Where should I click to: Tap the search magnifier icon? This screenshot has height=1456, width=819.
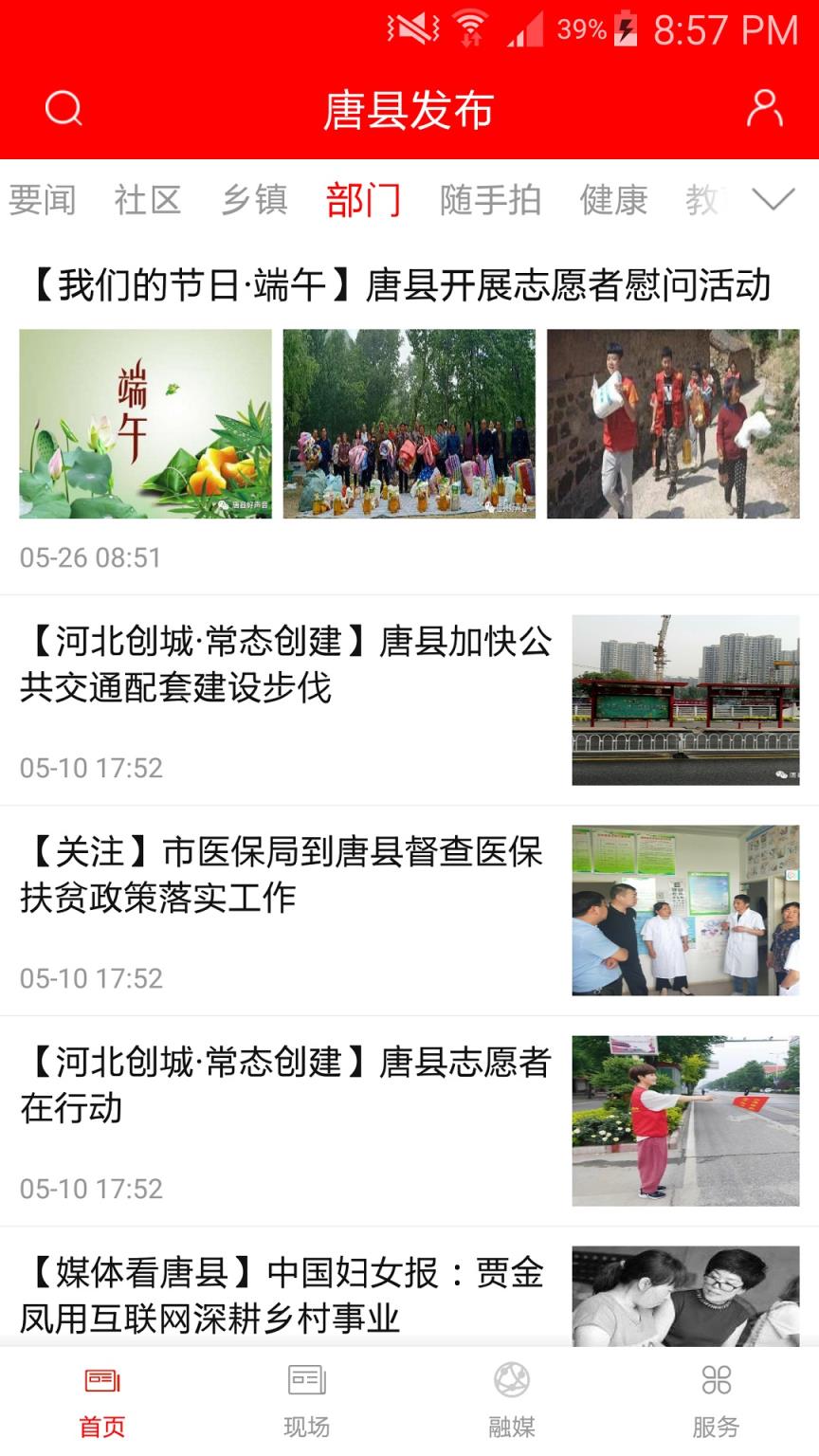(63, 109)
